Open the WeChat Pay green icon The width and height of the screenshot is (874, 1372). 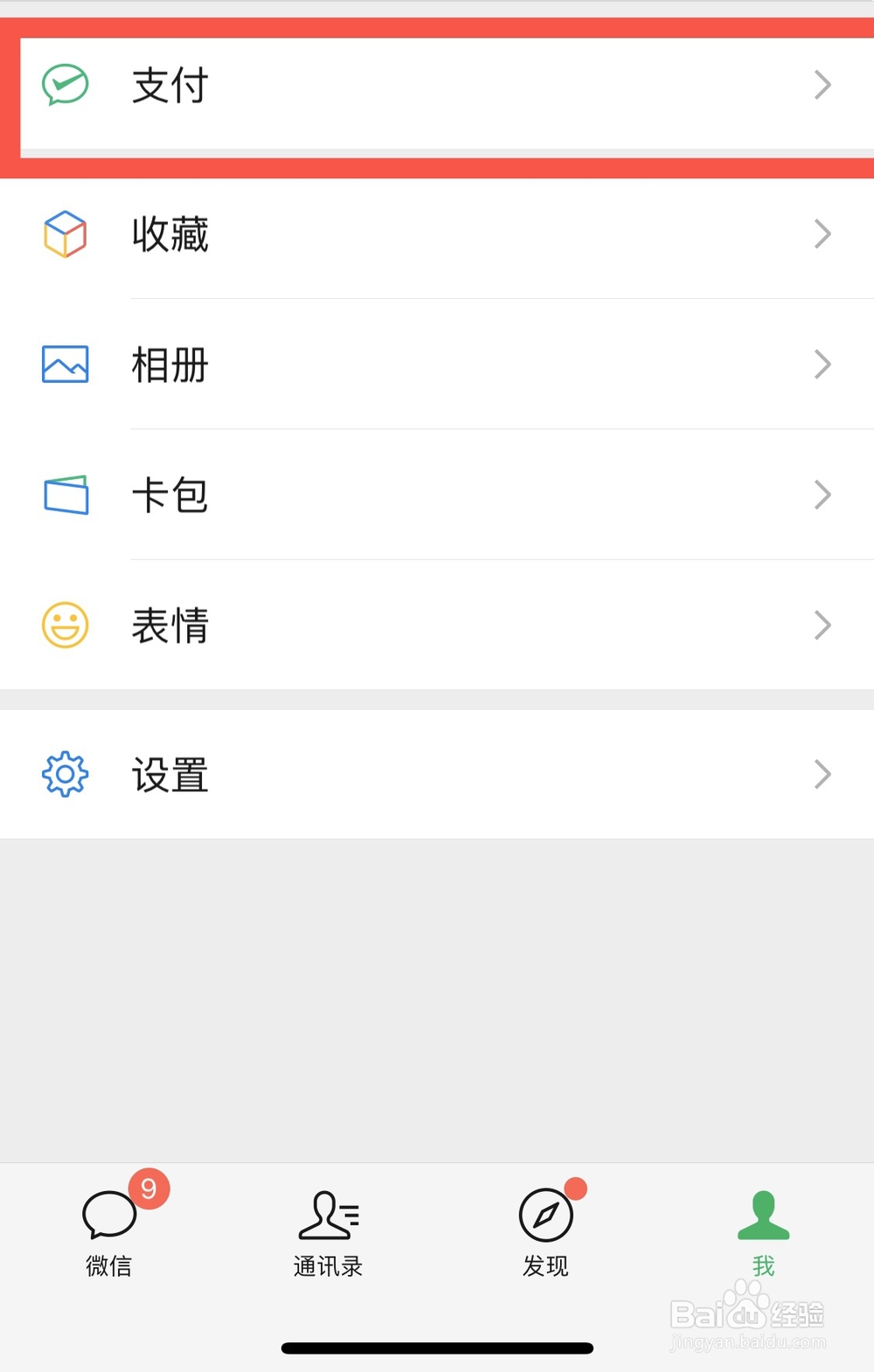tap(64, 84)
